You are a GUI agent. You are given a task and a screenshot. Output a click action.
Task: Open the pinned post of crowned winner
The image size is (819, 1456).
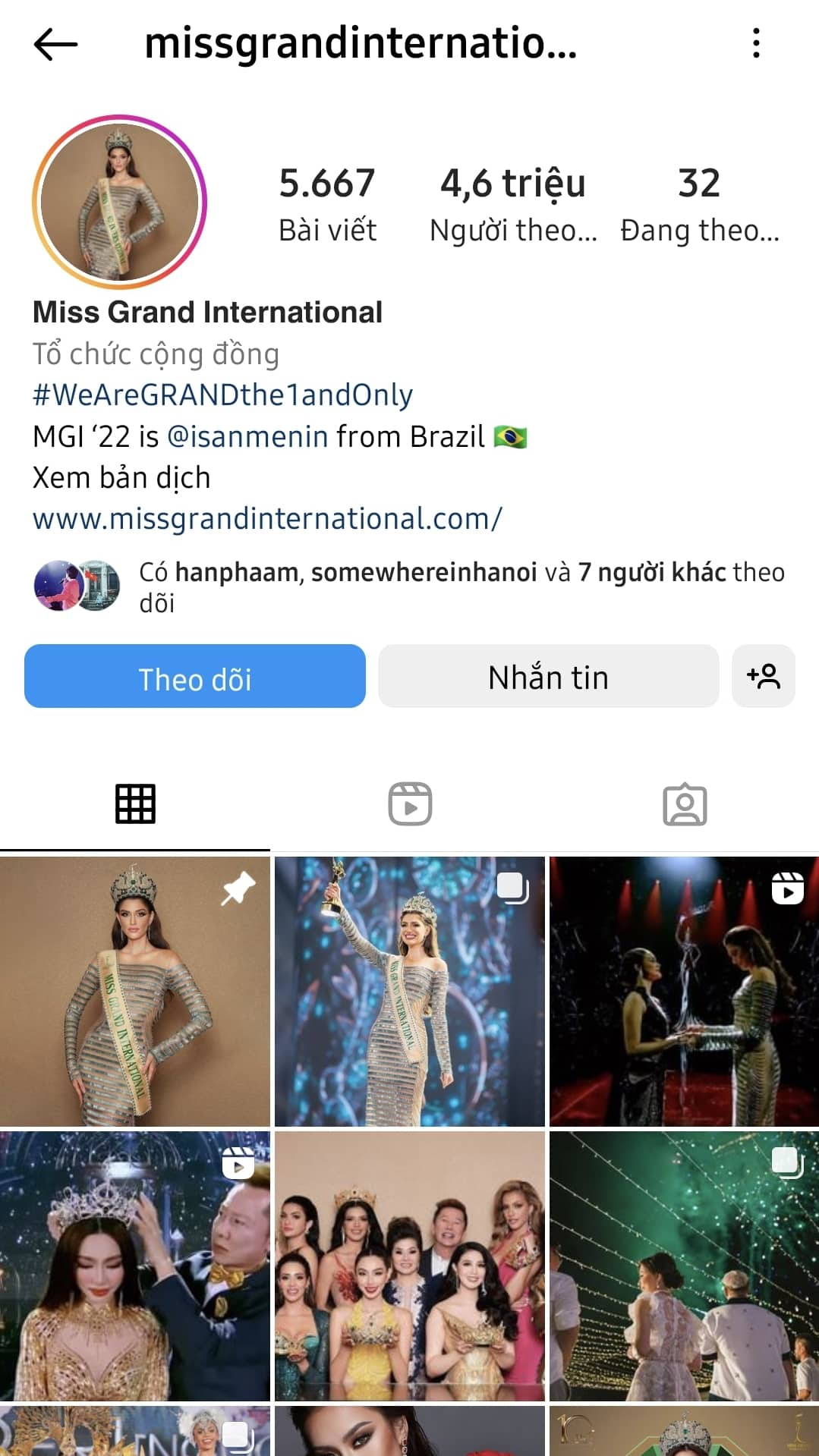135,992
